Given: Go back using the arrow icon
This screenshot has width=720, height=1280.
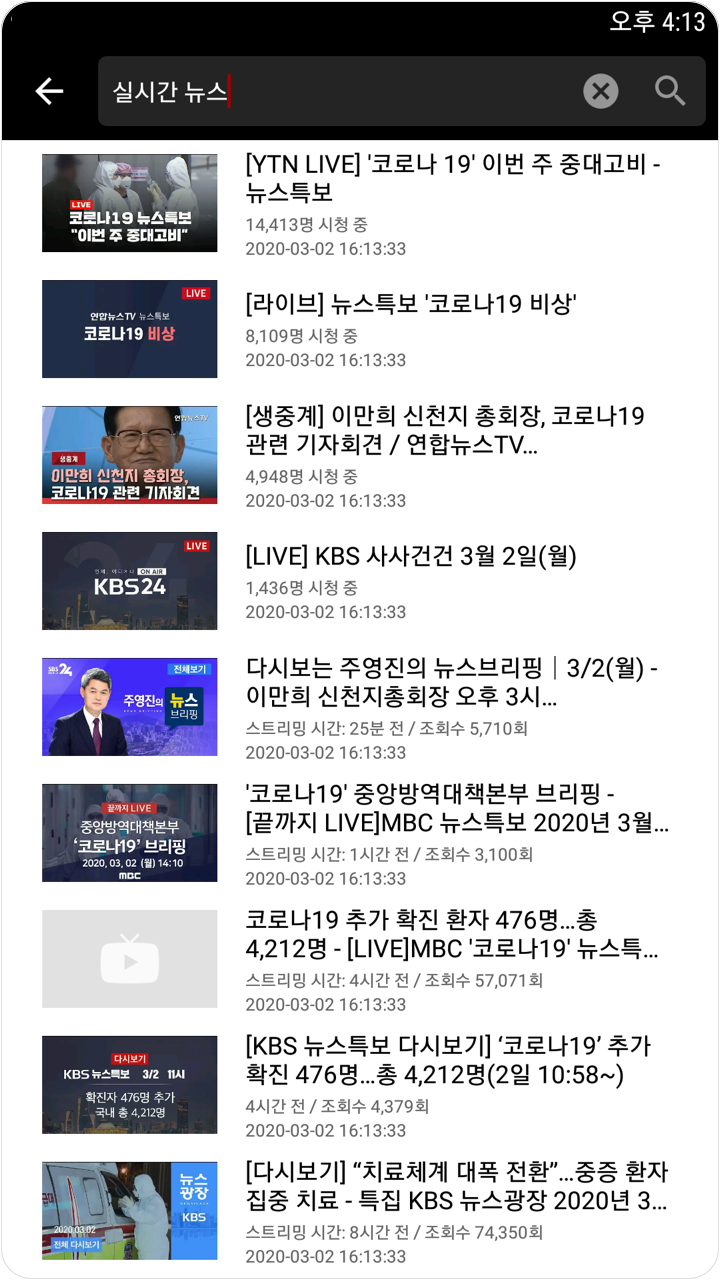Looking at the screenshot, I should click(x=49, y=91).
